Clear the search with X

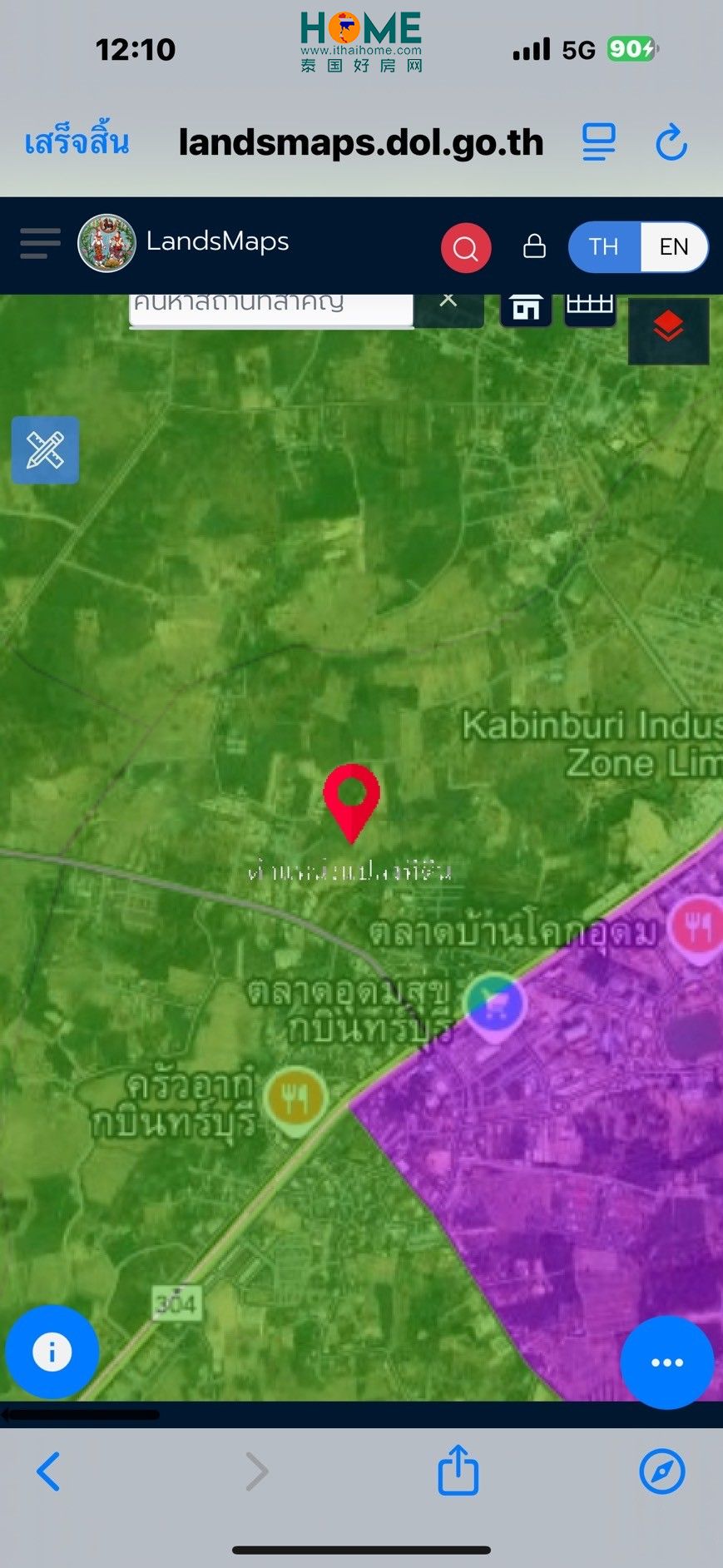tap(448, 301)
